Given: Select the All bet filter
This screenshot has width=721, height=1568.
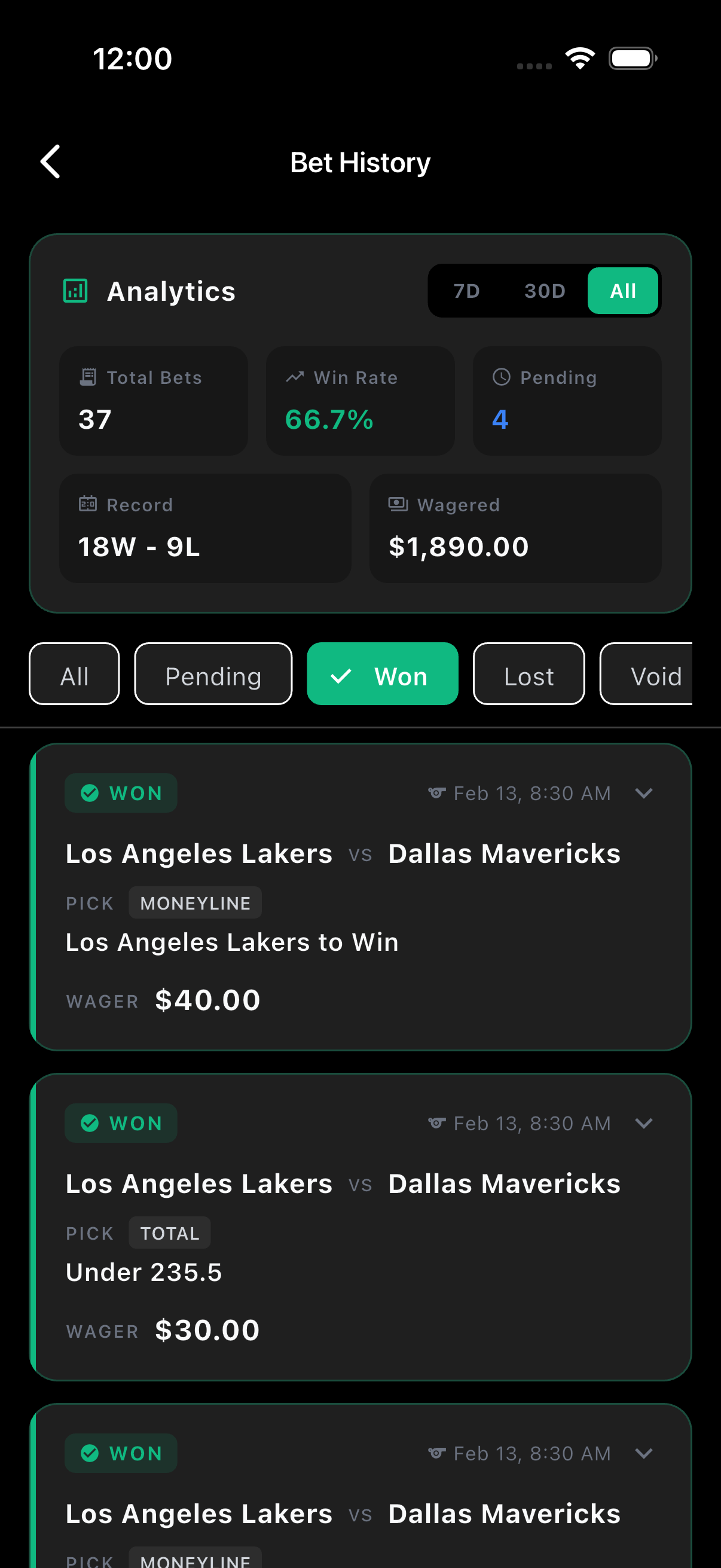Looking at the screenshot, I should [x=74, y=674].
